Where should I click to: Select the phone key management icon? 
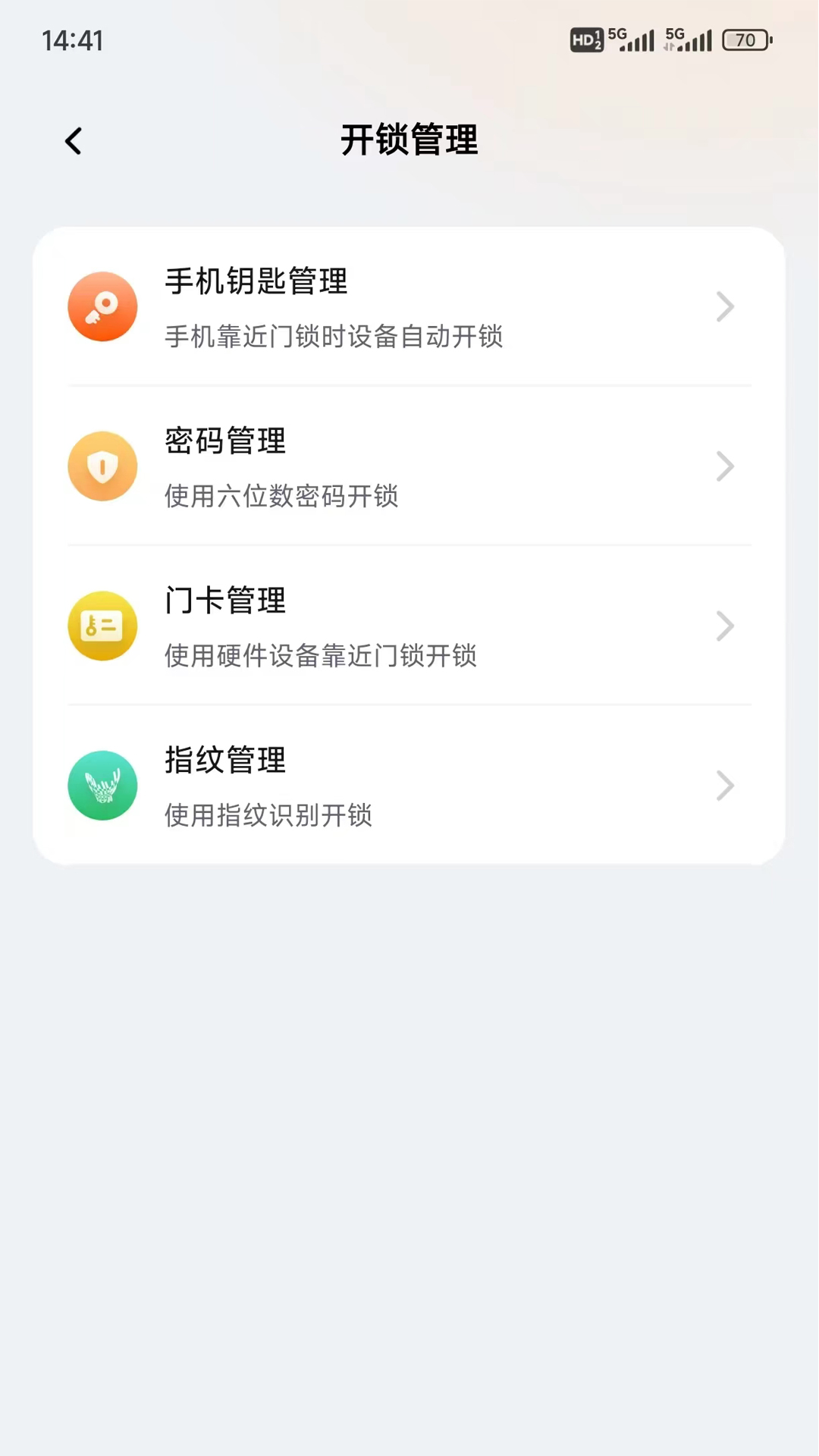(x=102, y=306)
